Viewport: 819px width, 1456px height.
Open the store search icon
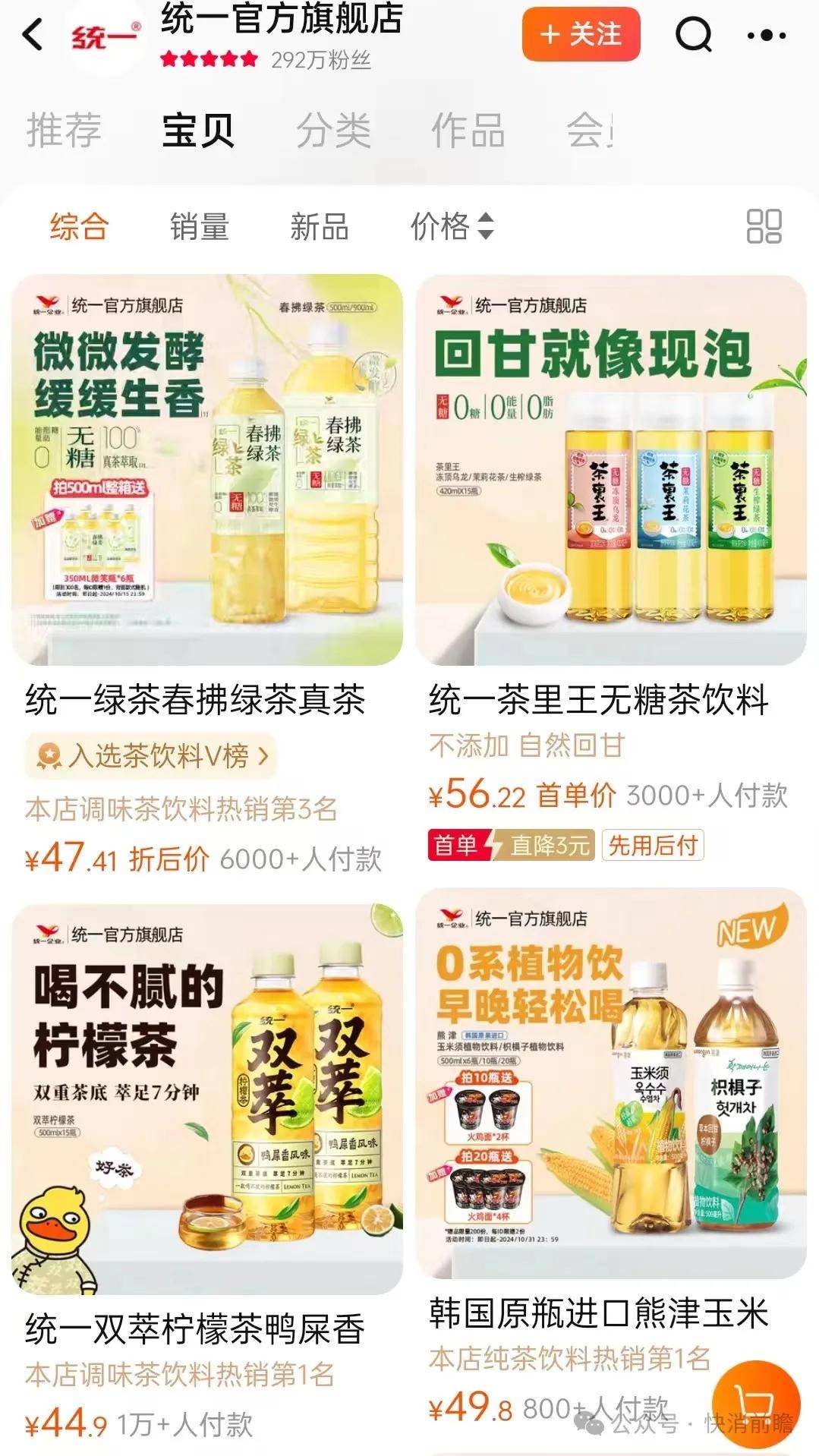pos(693,34)
